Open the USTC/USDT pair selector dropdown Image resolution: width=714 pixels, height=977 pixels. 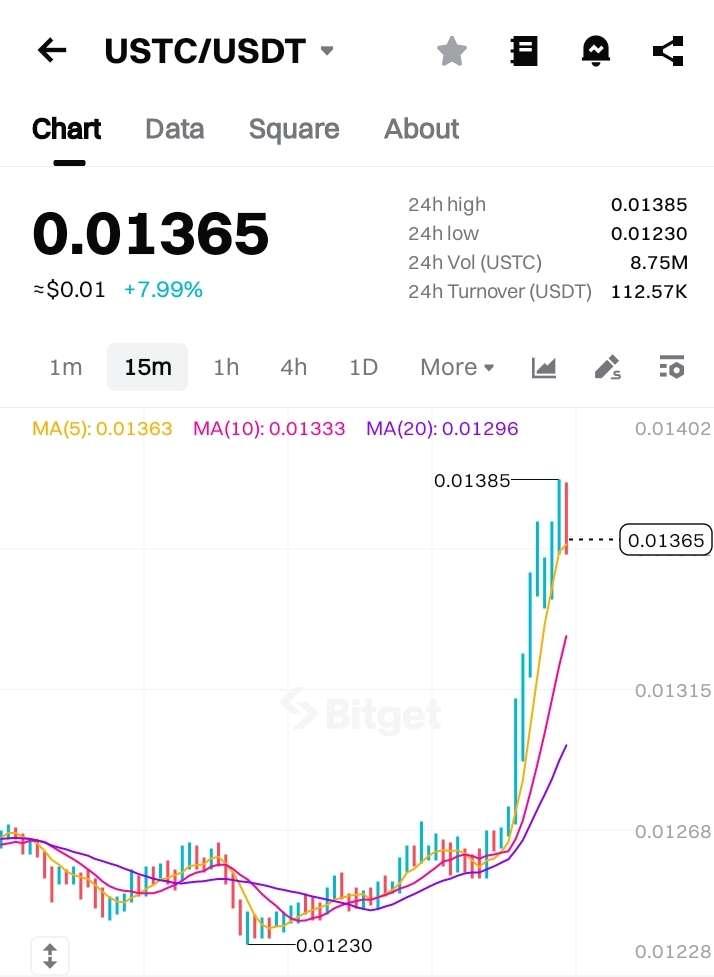click(x=326, y=51)
